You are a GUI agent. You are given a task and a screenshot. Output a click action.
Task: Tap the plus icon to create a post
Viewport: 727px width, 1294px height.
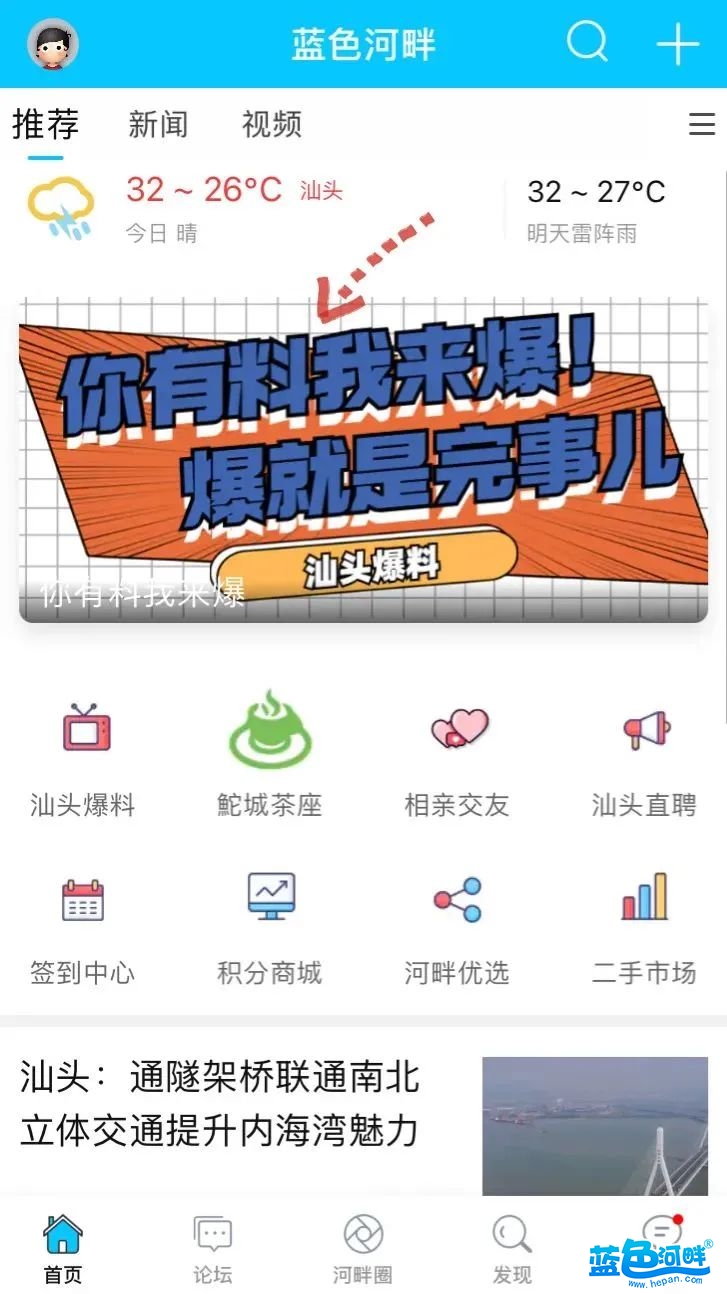point(677,45)
